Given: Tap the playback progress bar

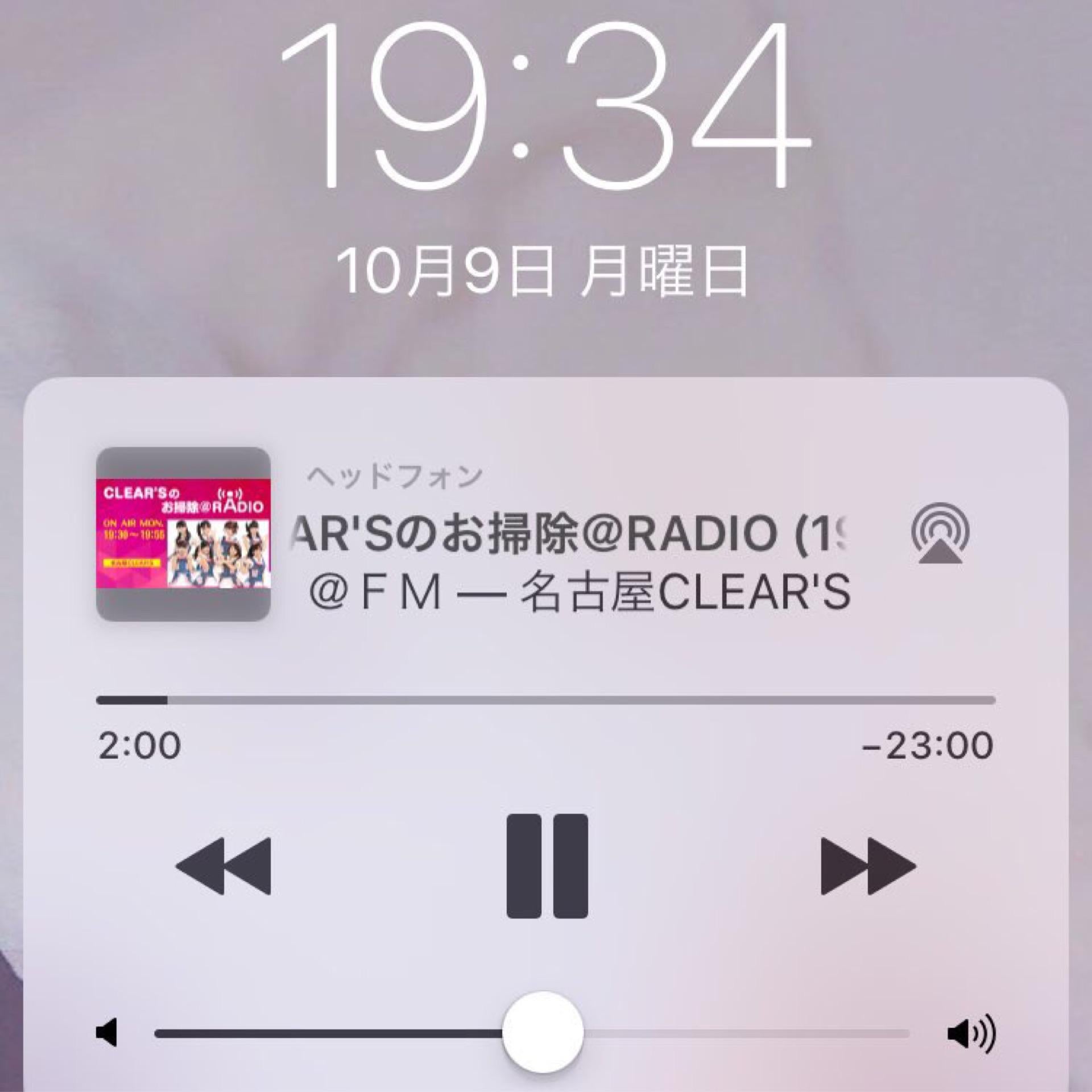Looking at the screenshot, I should pyautogui.click(x=546, y=700).
